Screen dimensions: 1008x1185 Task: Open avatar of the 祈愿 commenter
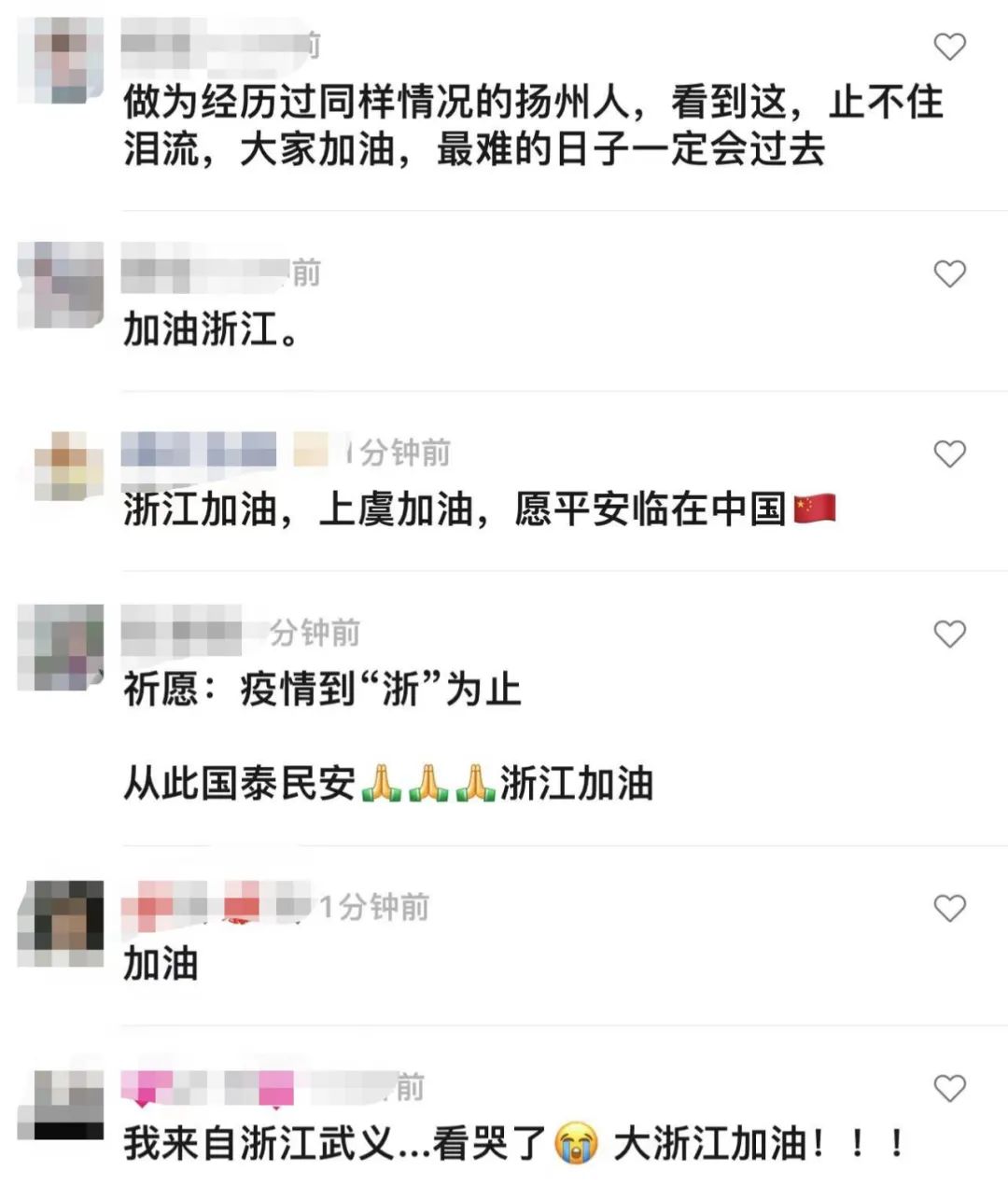(x=62, y=647)
